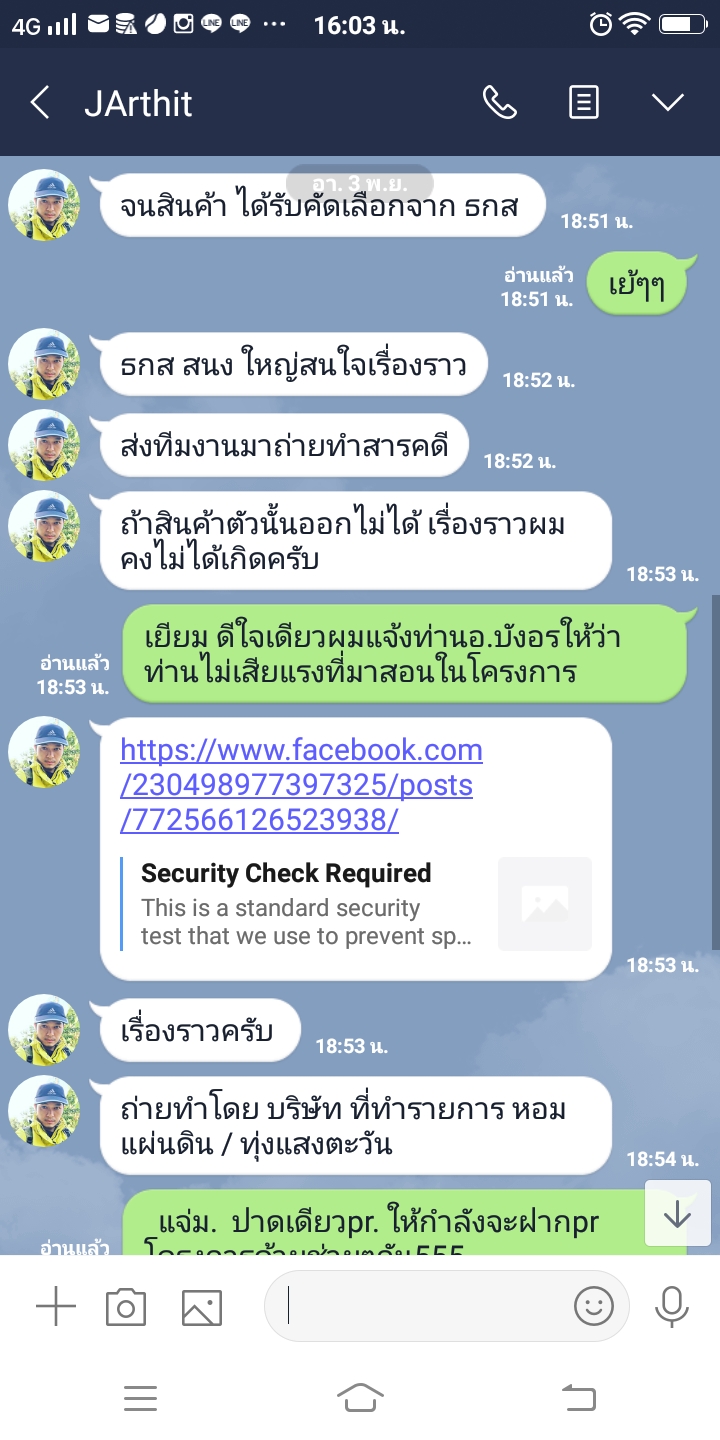
Task: Launch the camera from the chat bar
Action: (126, 1306)
